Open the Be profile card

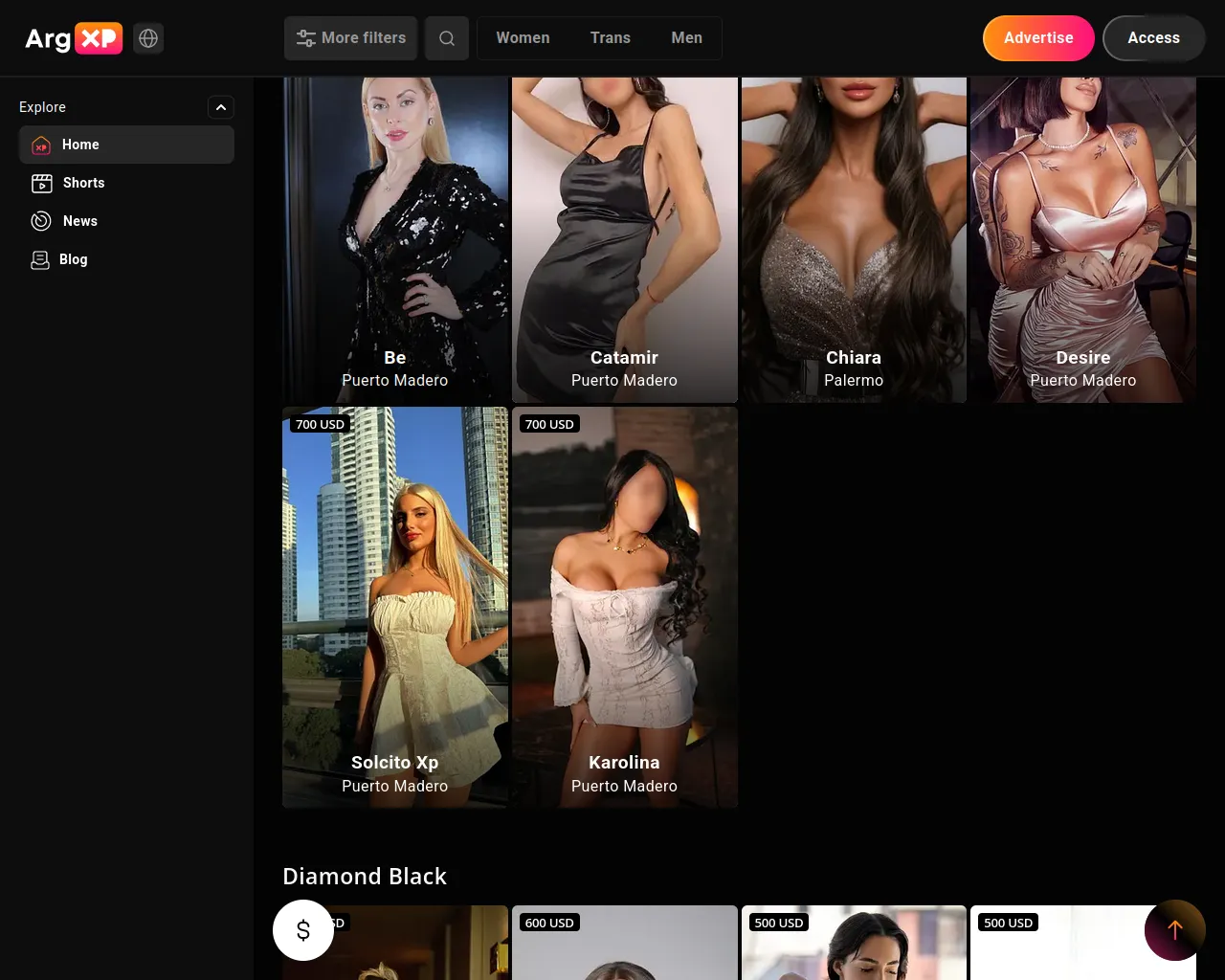tap(395, 239)
